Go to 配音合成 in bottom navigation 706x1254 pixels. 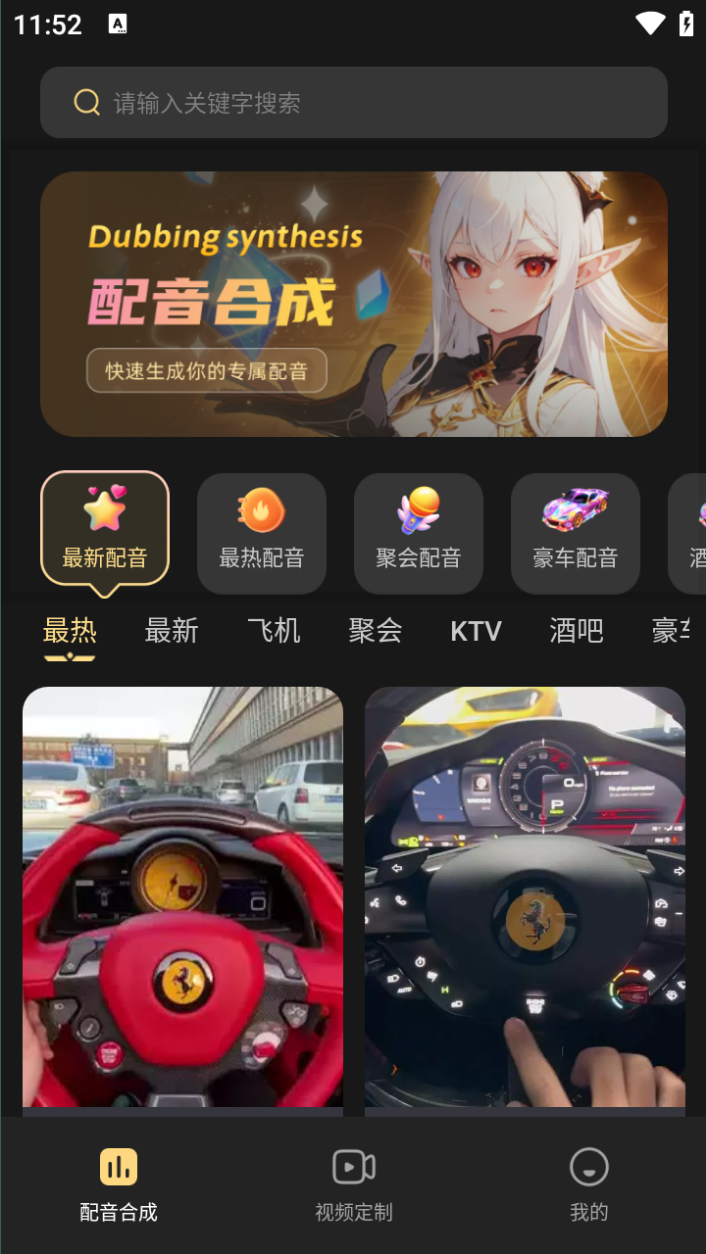119,1185
